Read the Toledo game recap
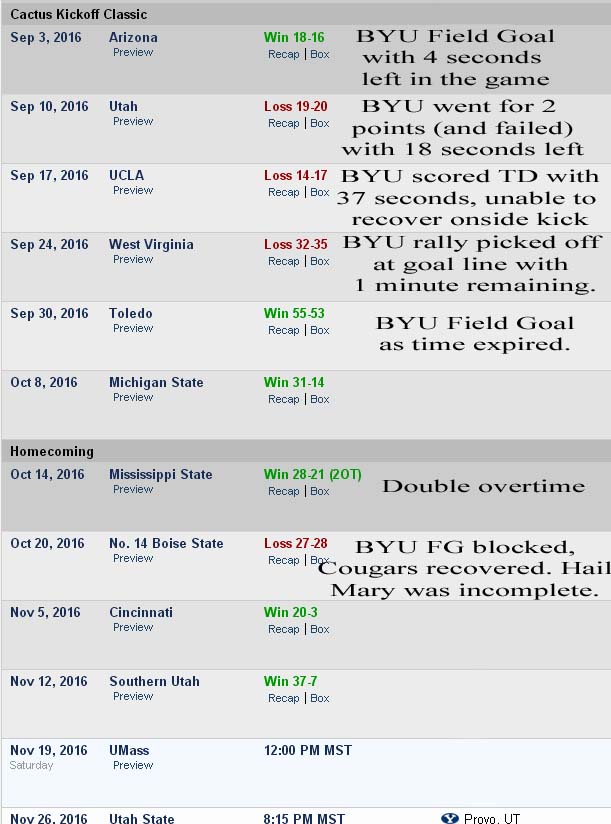This screenshot has width=611, height=824. pyautogui.click(x=283, y=331)
